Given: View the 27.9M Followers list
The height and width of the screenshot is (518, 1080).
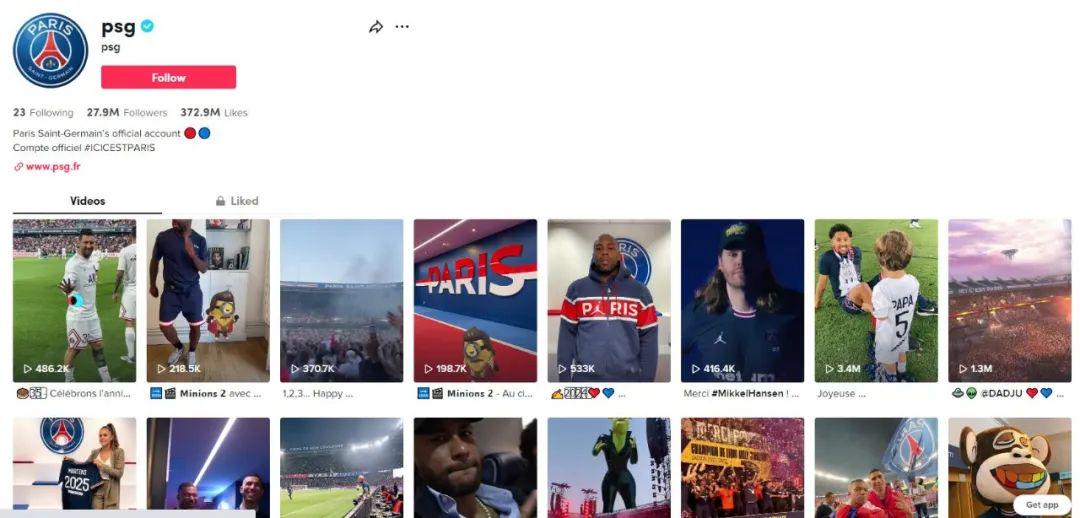Looking at the screenshot, I should 127,113.
